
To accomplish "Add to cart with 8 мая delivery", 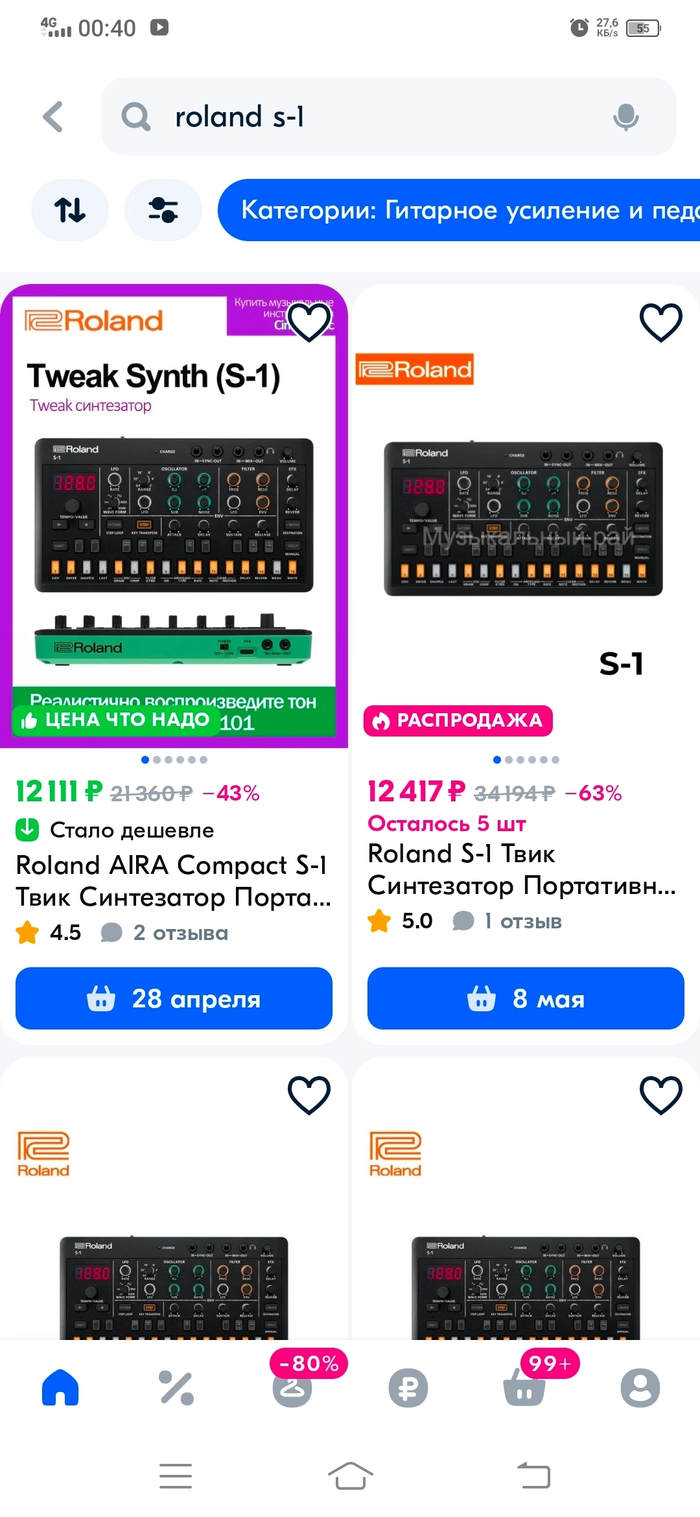I will tap(525, 998).
